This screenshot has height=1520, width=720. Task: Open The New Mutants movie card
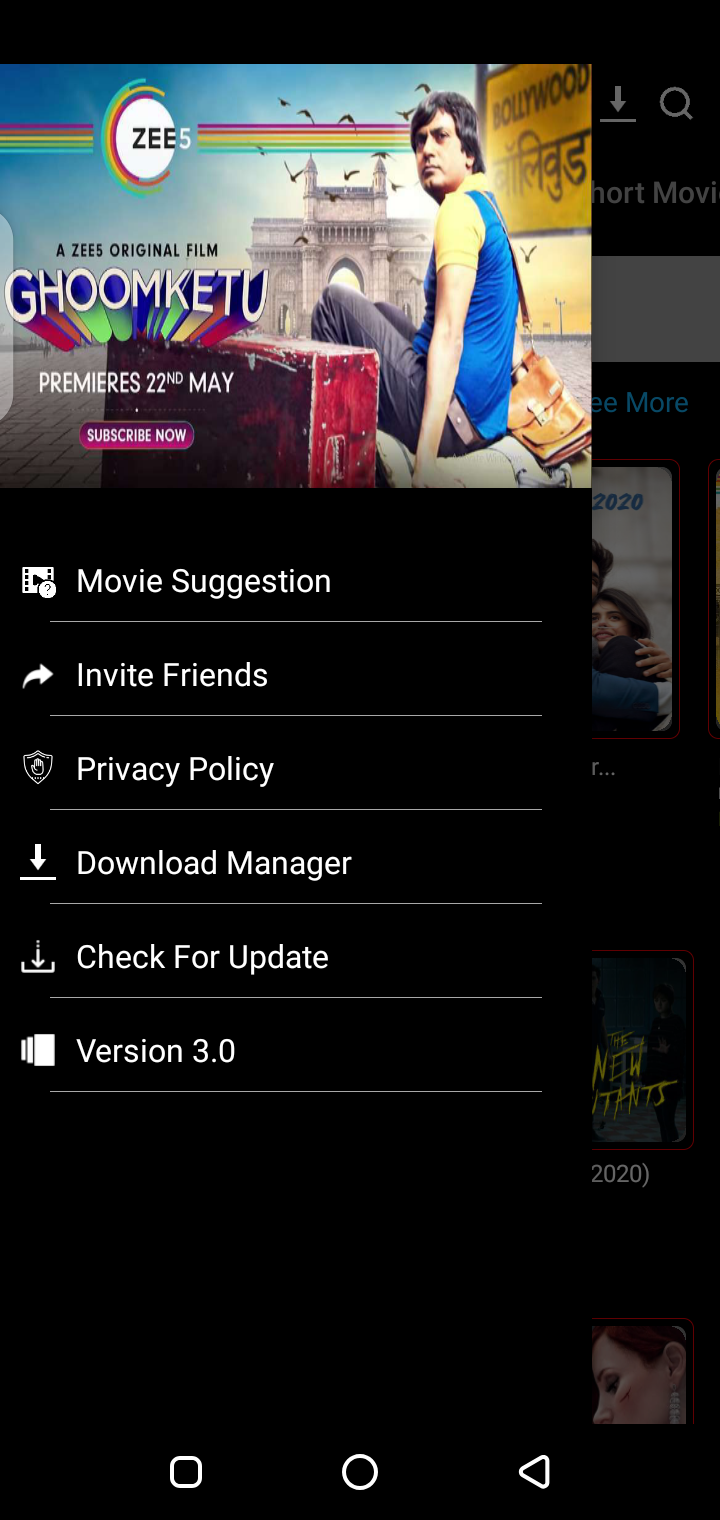tap(642, 1050)
